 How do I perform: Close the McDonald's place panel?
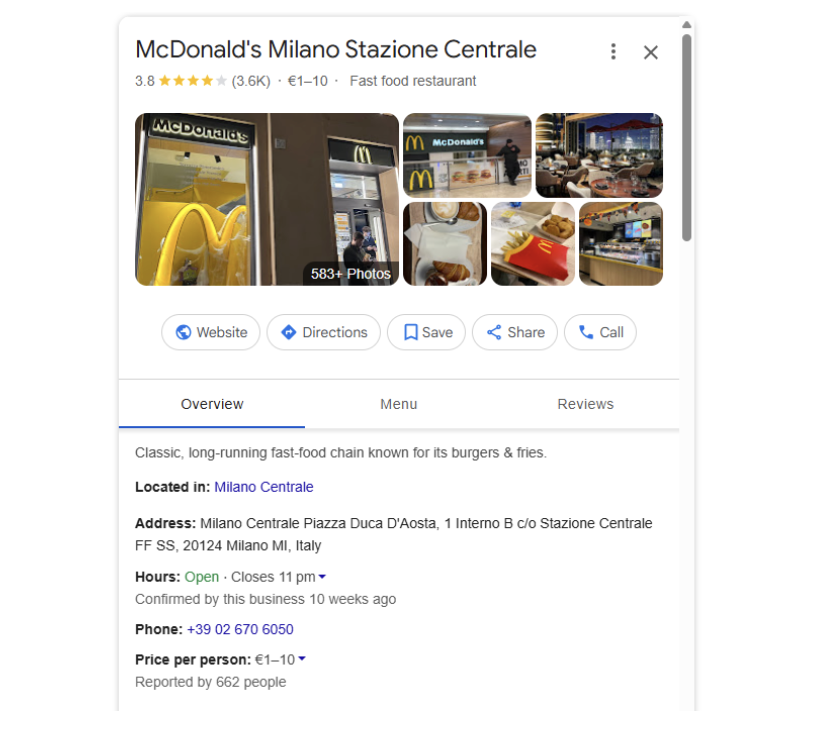click(x=651, y=52)
